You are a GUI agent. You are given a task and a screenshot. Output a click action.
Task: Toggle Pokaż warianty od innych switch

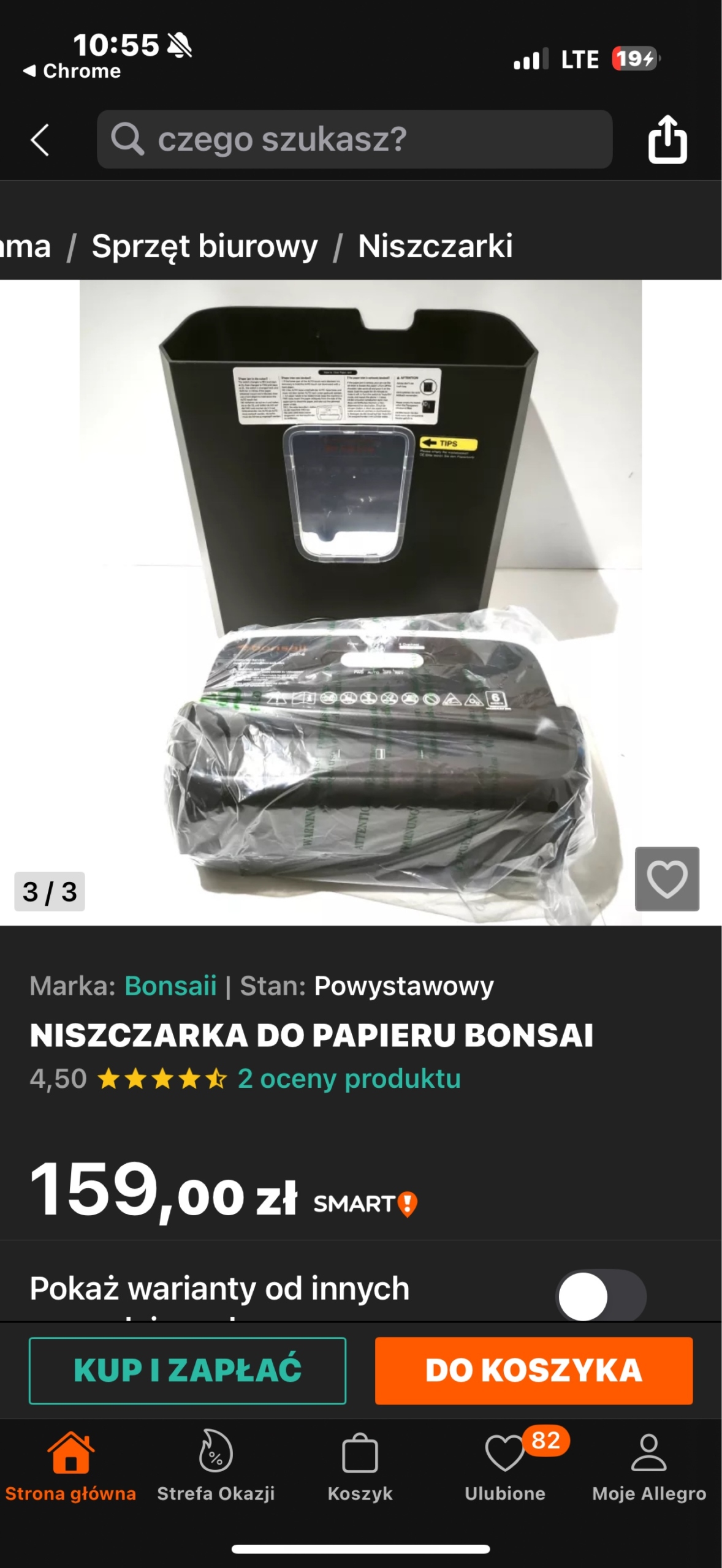point(601,1296)
